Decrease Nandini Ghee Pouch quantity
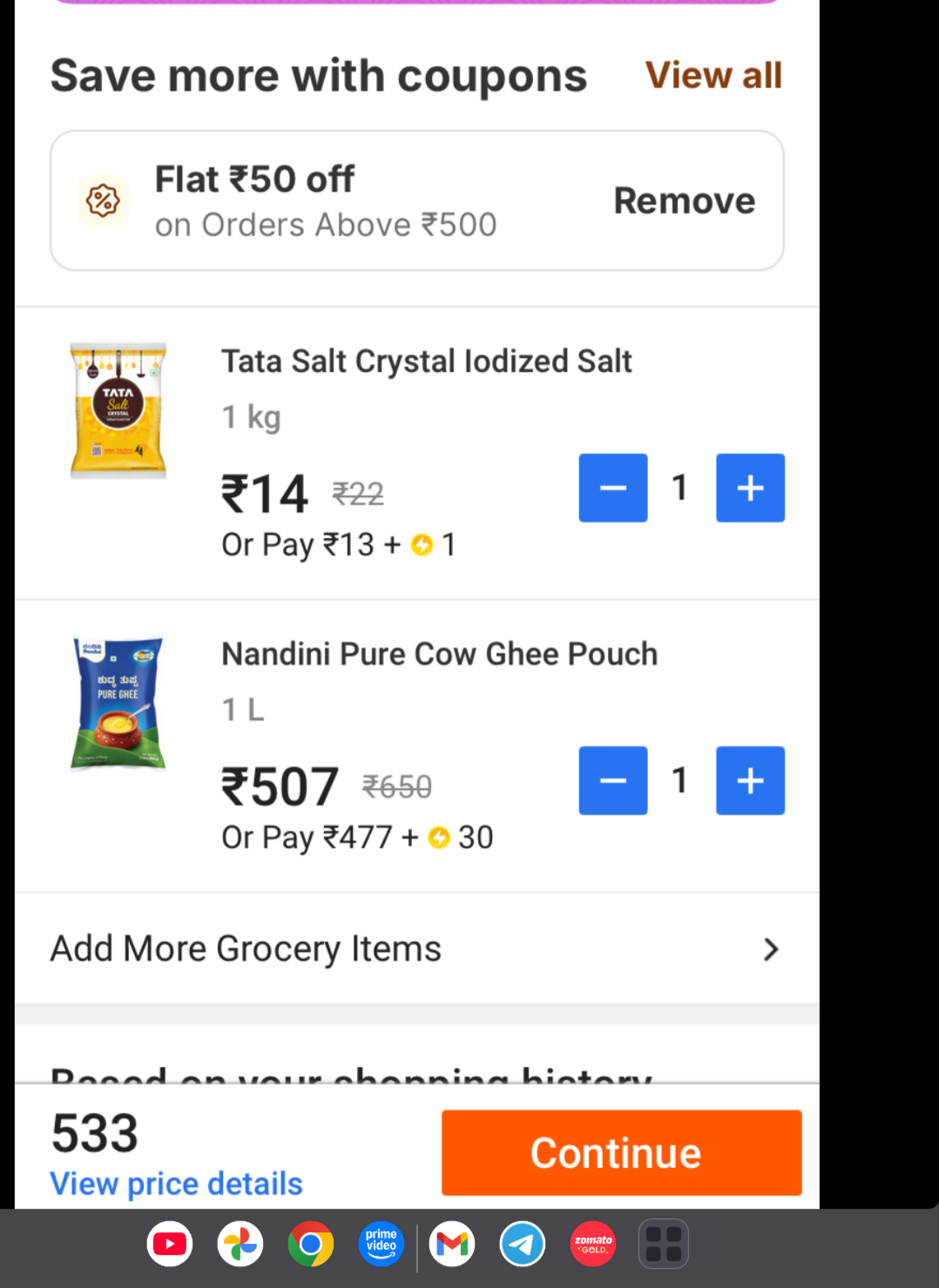The height and width of the screenshot is (1288, 939). 612,780
